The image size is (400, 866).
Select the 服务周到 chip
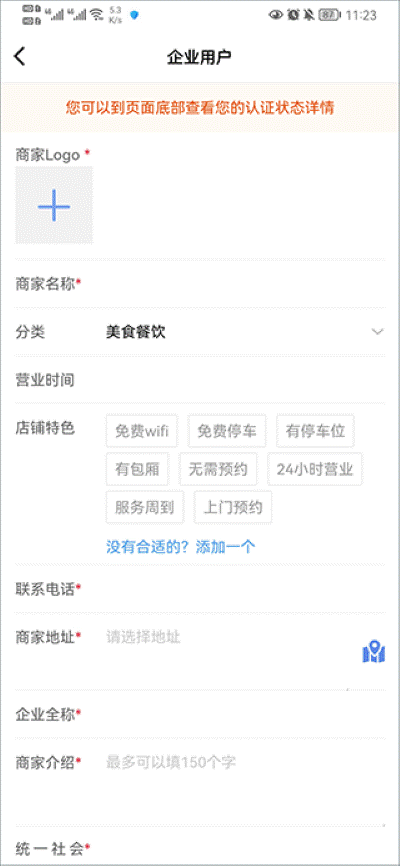(x=145, y=507)
